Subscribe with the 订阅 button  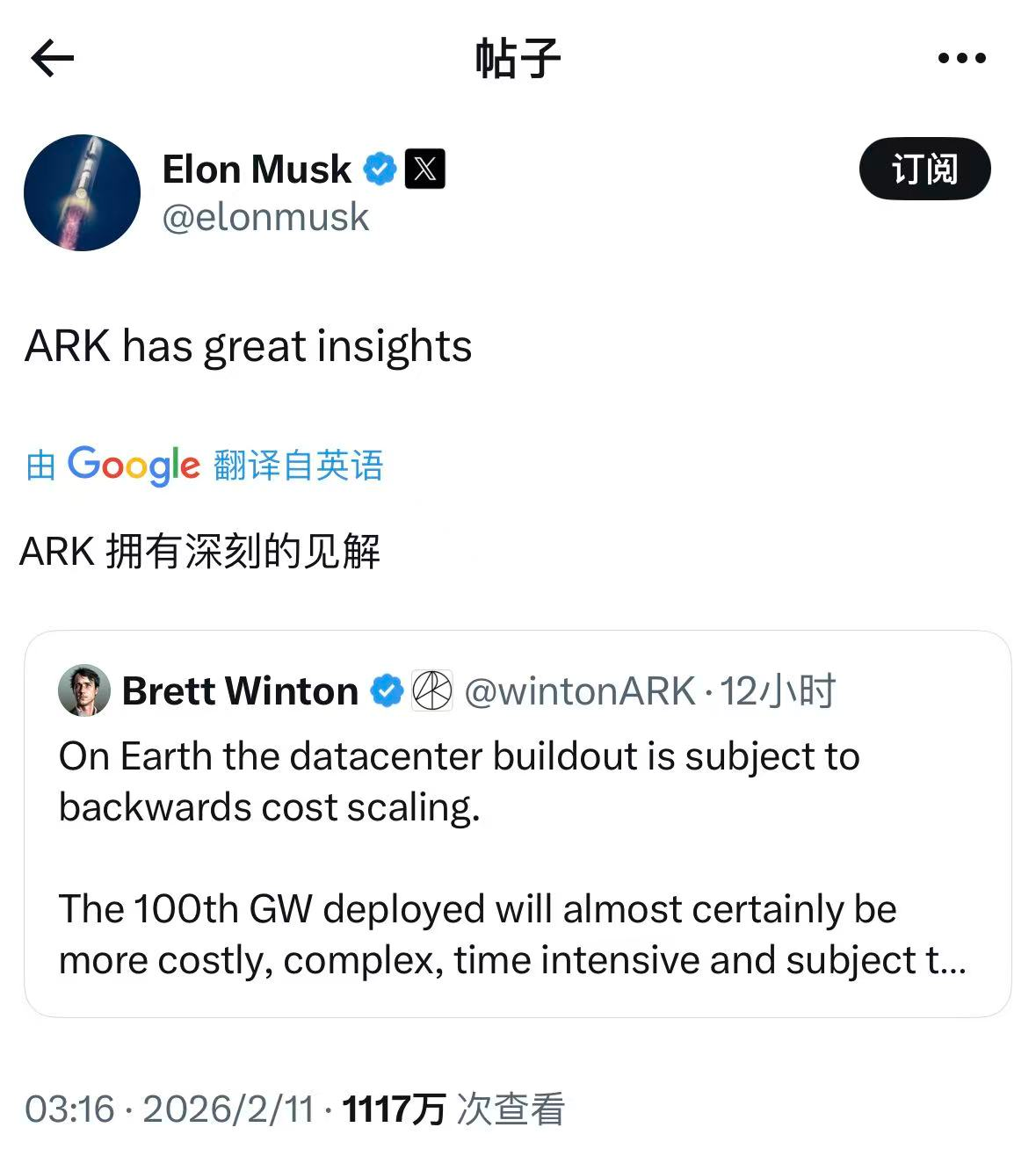(924, 169)
